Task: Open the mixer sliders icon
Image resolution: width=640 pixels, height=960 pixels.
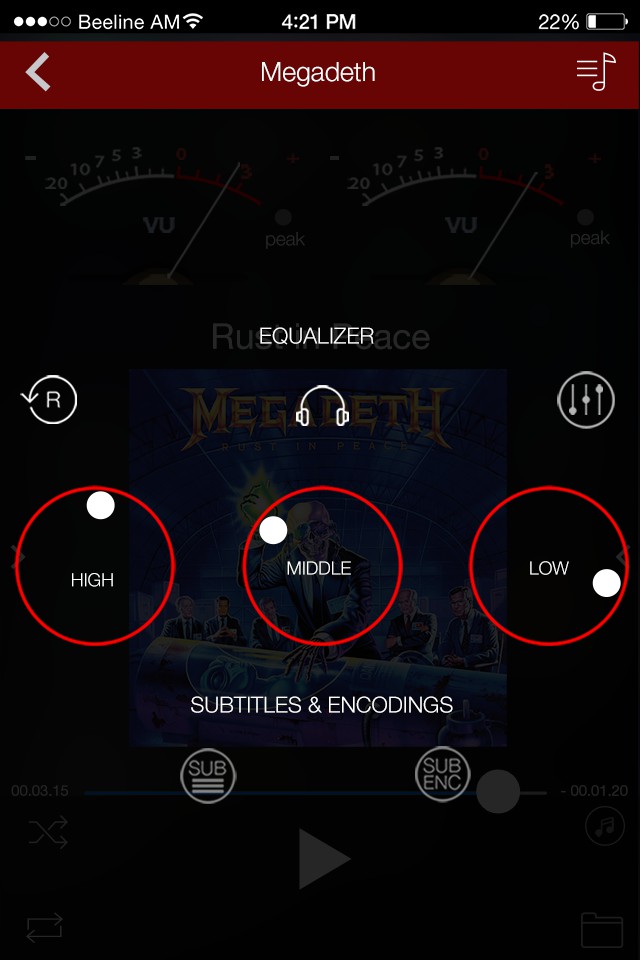Action: tap(585, 400)
